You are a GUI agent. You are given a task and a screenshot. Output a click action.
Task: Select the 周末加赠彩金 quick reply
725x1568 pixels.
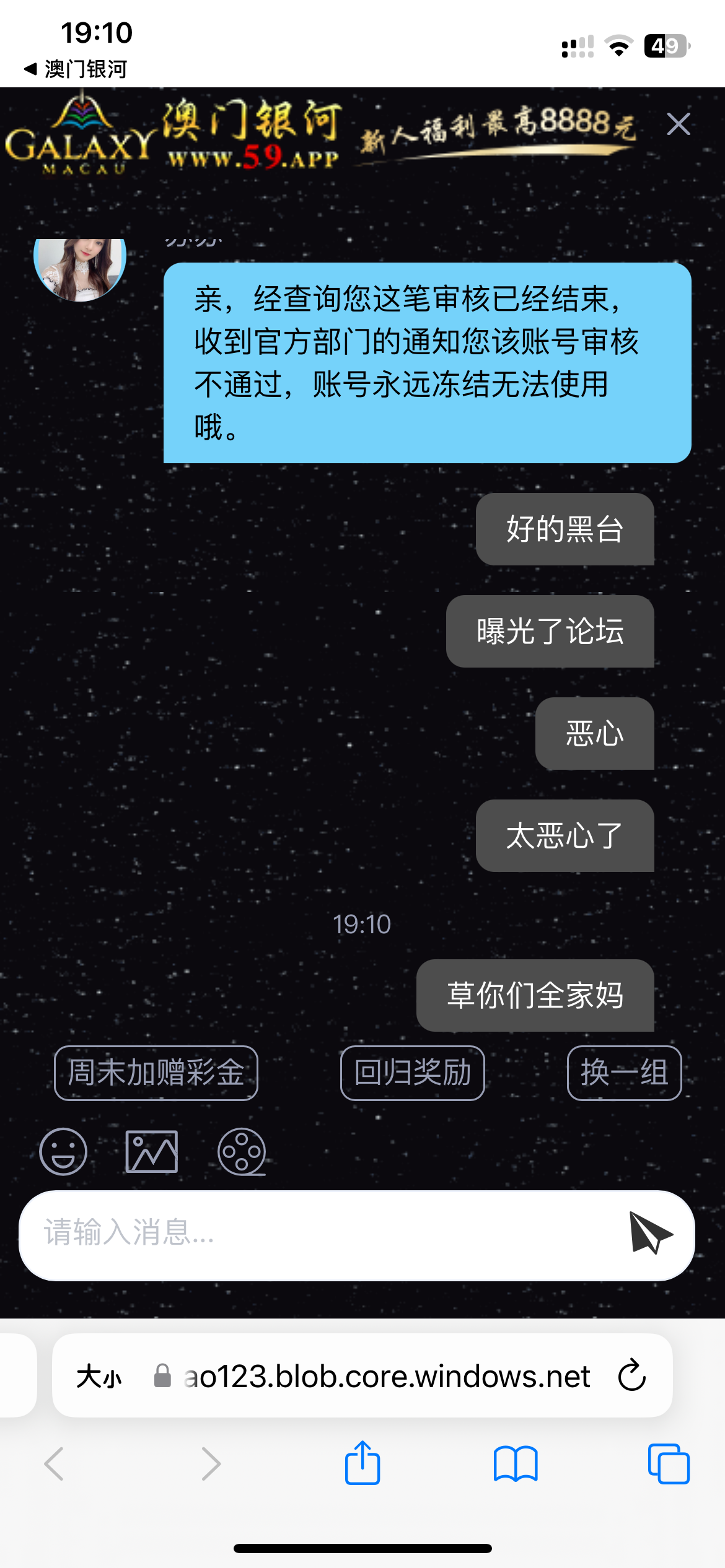click(x=156, y=1074)
